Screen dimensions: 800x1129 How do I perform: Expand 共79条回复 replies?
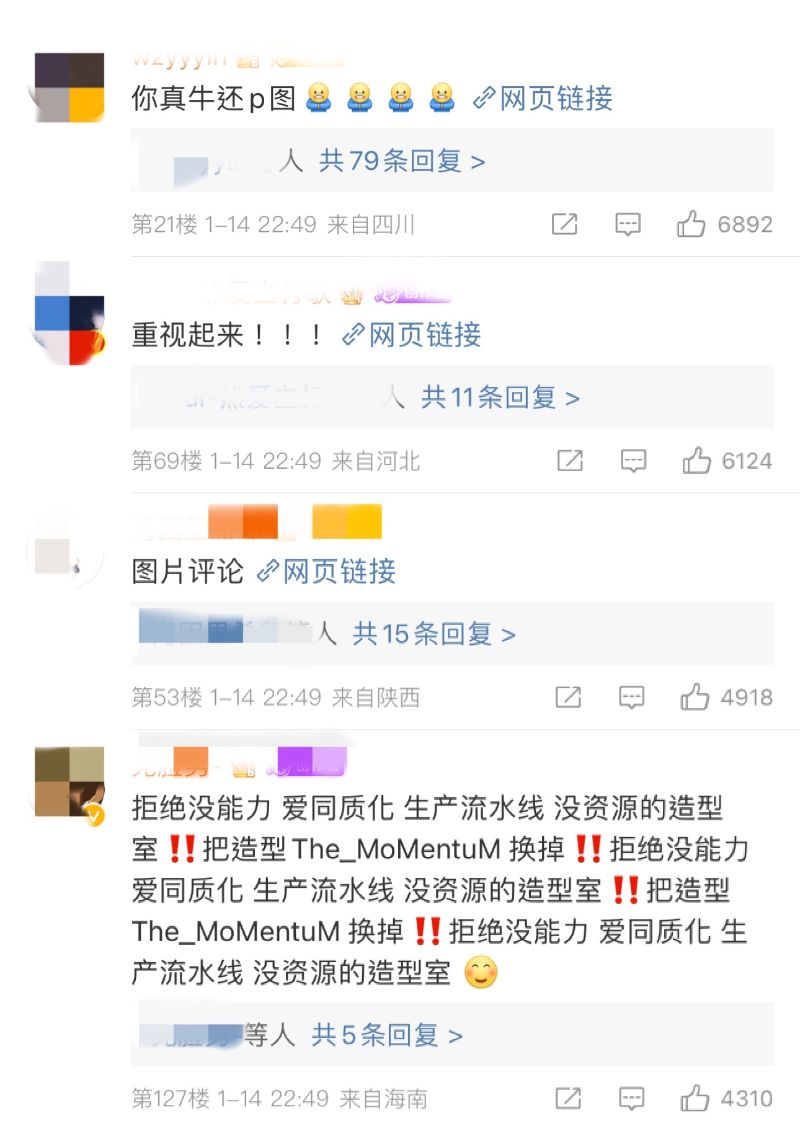coord(401,161)
